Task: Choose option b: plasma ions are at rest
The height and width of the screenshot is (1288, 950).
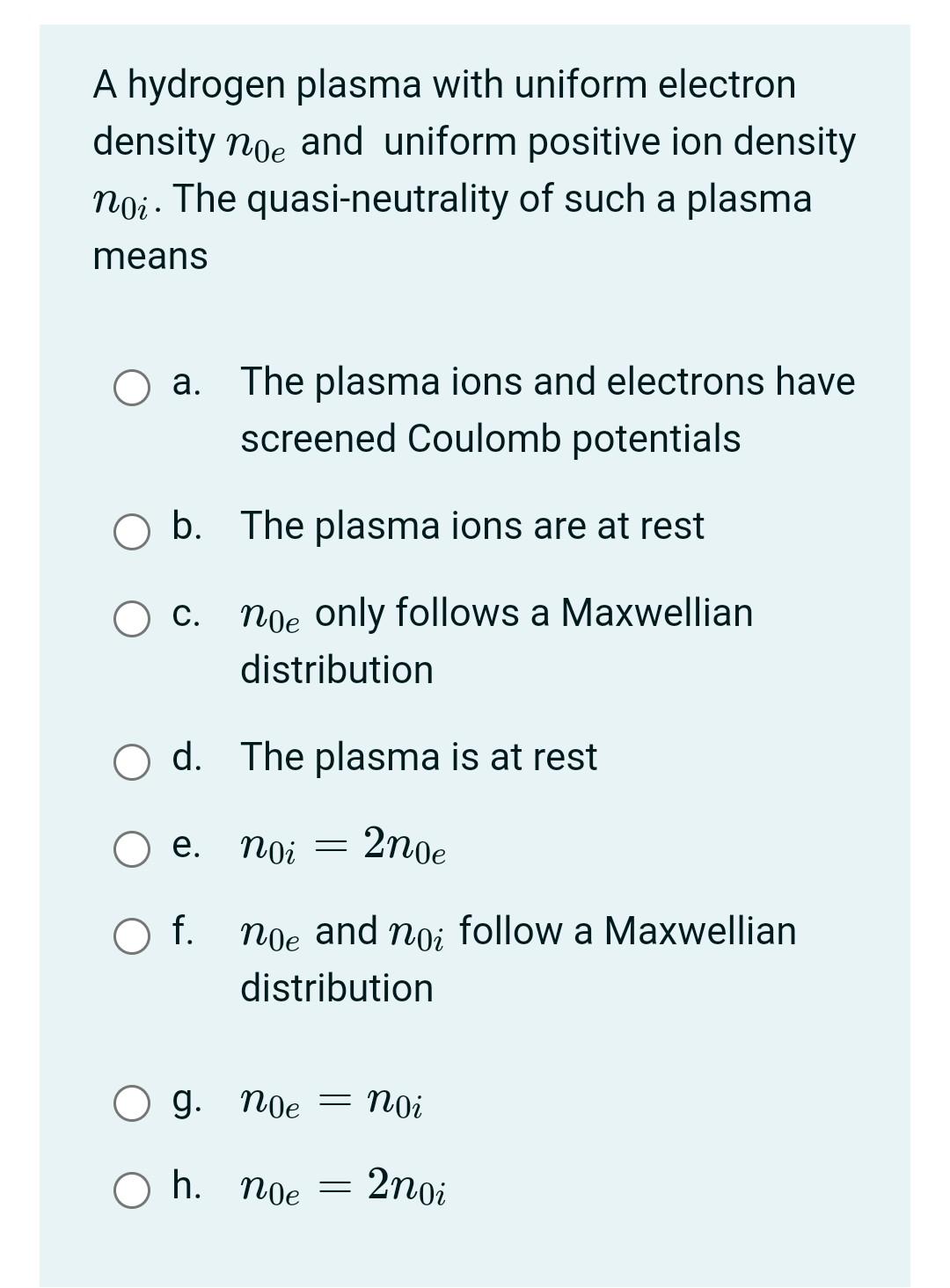Action: coord(131,531)
